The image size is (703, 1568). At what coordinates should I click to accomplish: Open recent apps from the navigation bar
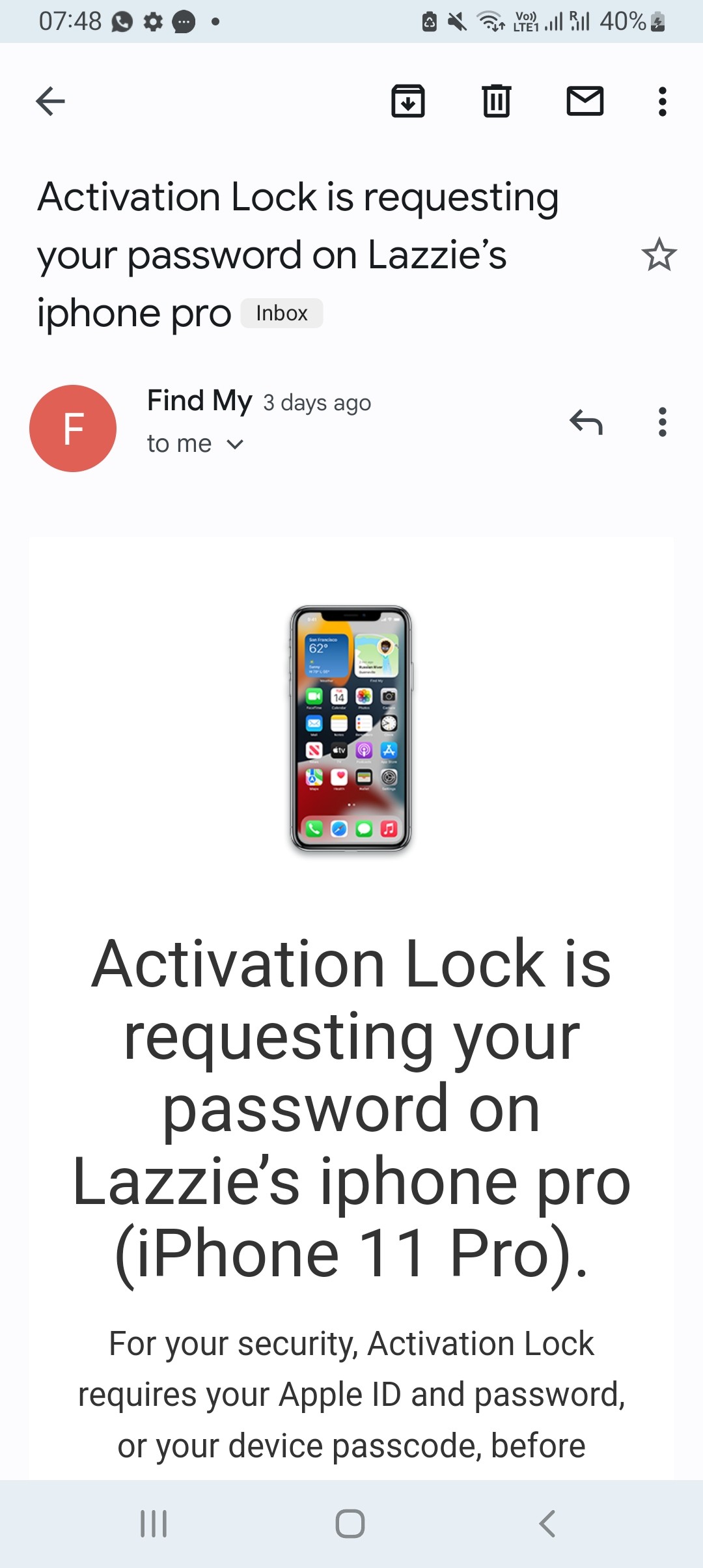coord(154,1524)
